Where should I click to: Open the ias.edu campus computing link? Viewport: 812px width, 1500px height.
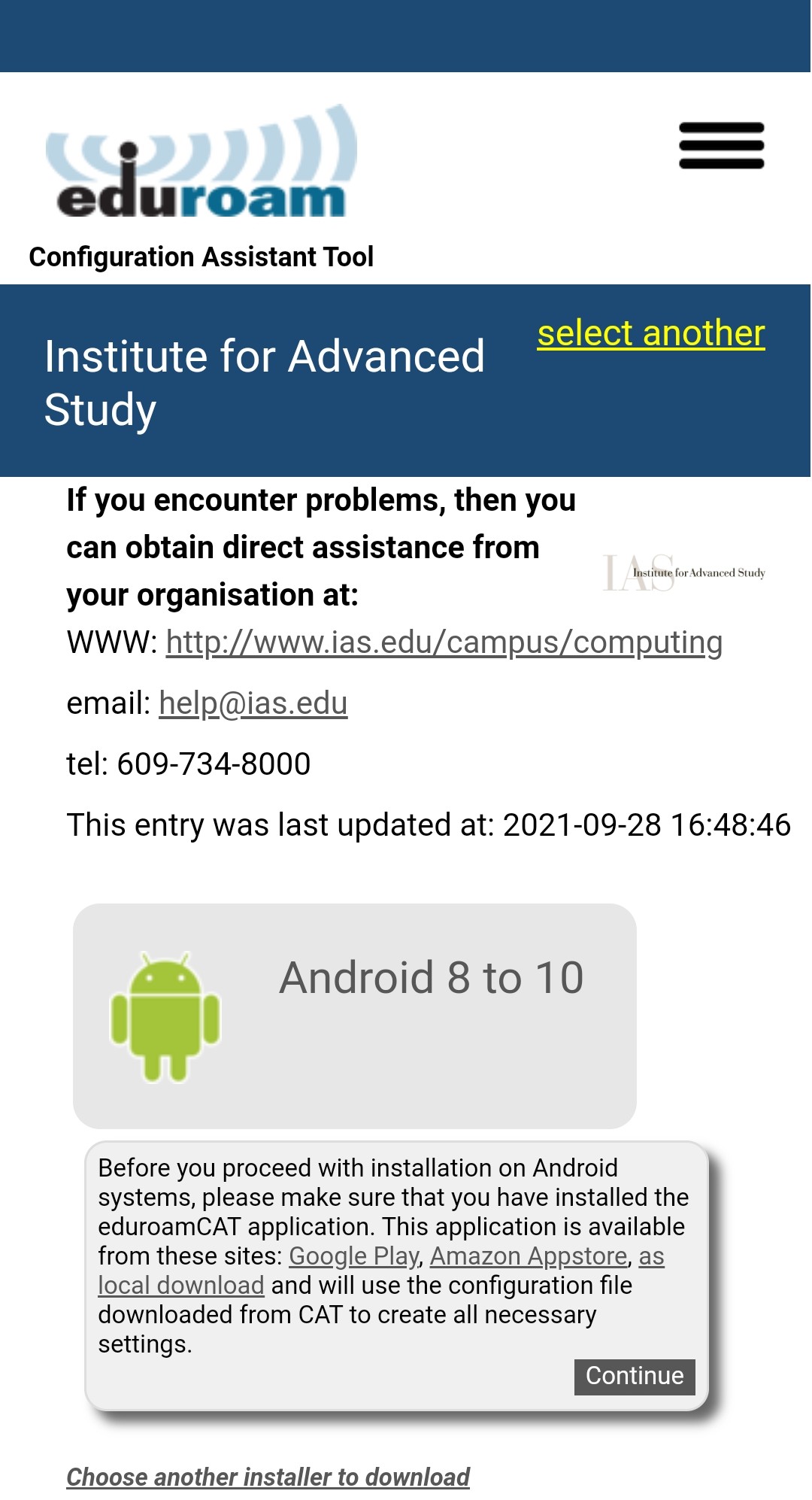(x=444, y=642)
